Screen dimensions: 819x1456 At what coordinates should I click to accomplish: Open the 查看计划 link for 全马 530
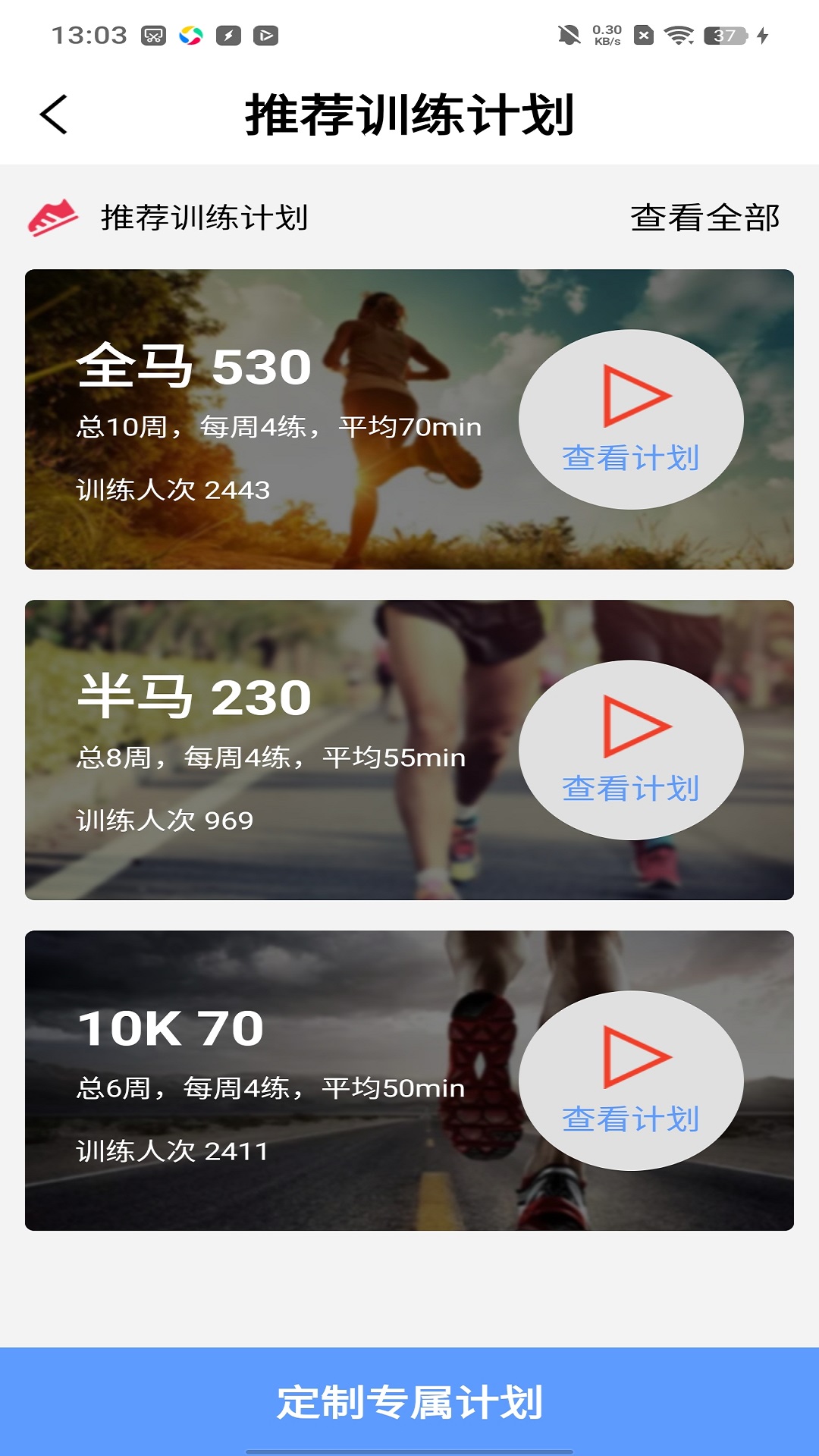coord(631,457)
